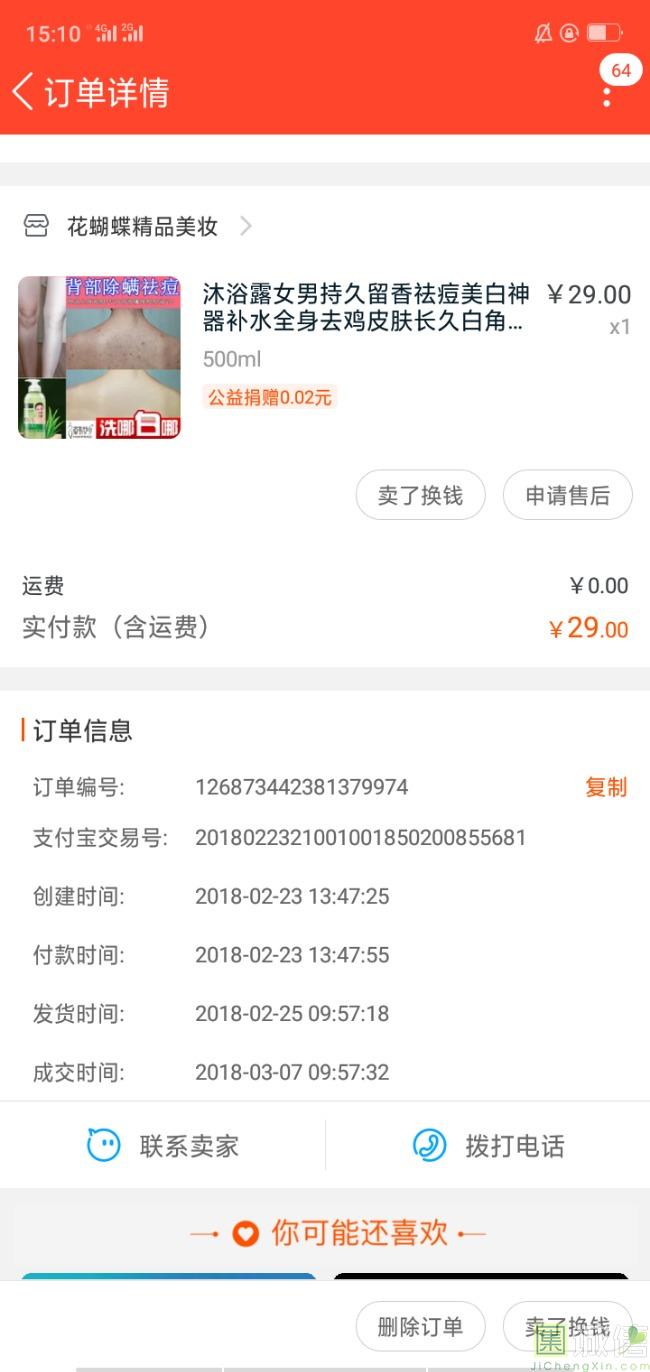Tap 卖了换钱 next to 申请售后
Screen dimensions: 650x1372
(x=420, y=495)
